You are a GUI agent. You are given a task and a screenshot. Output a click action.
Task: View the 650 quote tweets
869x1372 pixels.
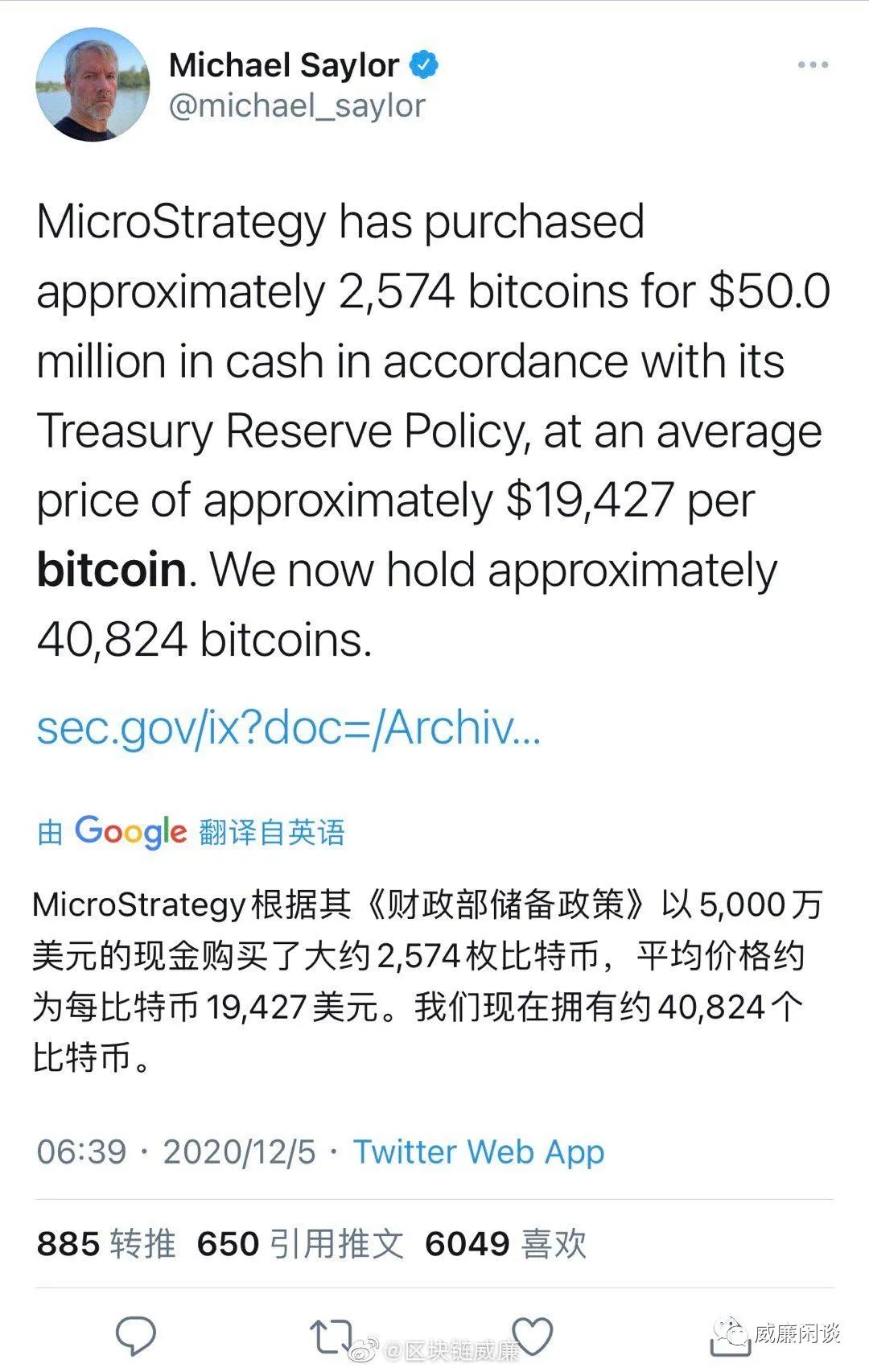[300, 1243]
